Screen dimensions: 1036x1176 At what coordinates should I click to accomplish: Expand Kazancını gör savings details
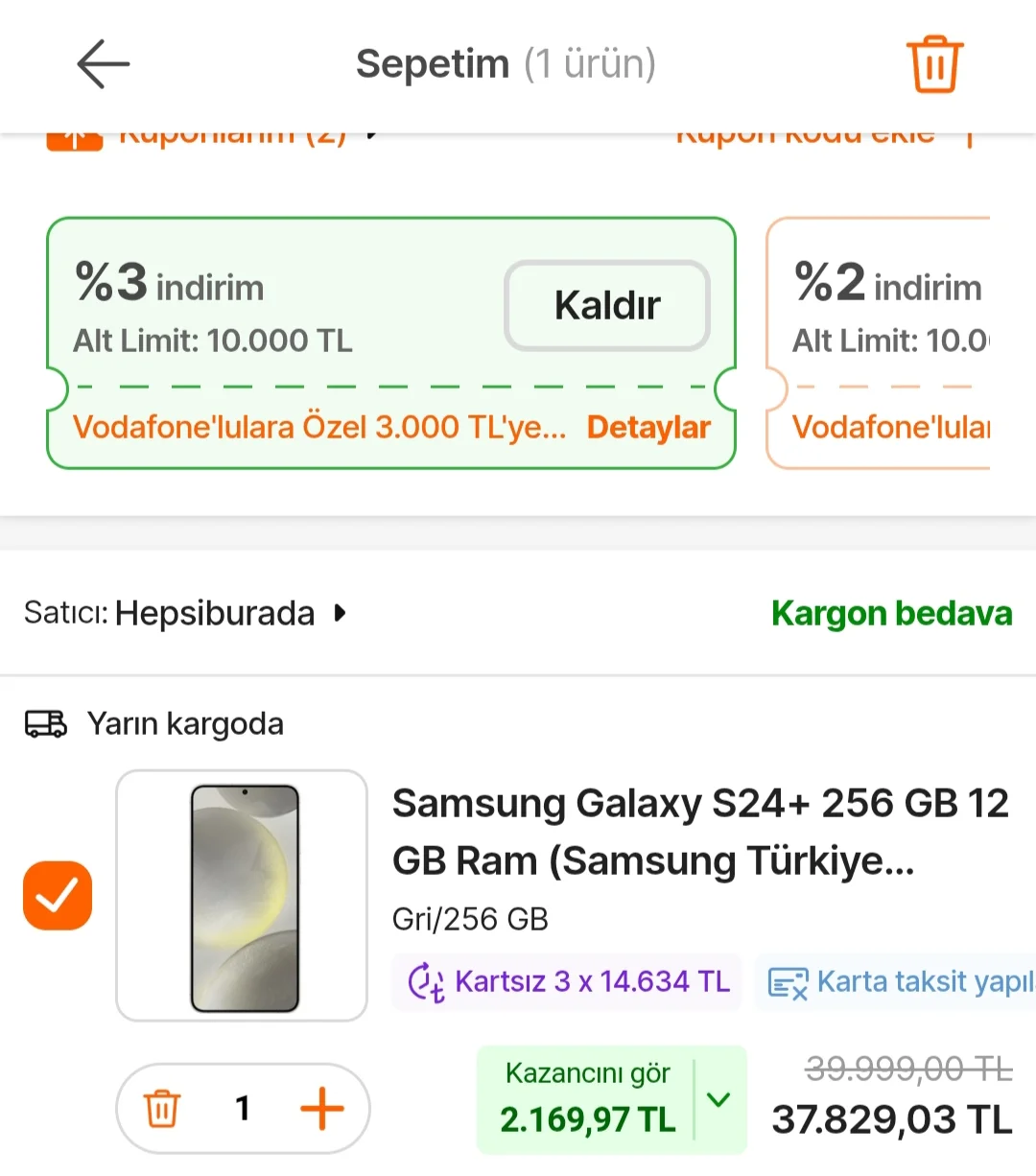point(719,1099)
